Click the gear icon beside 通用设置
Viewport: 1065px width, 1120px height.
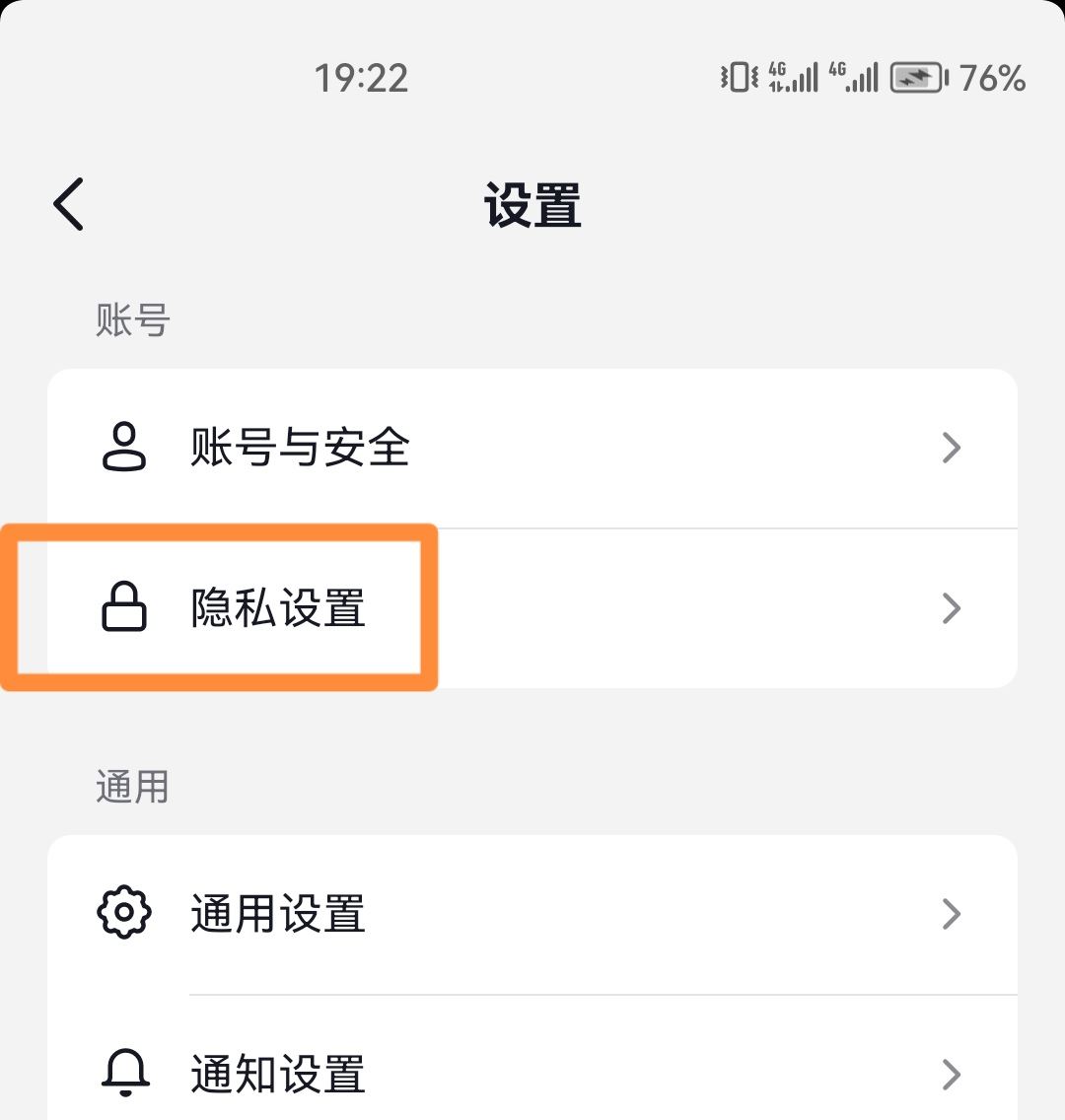coord(124,914)
